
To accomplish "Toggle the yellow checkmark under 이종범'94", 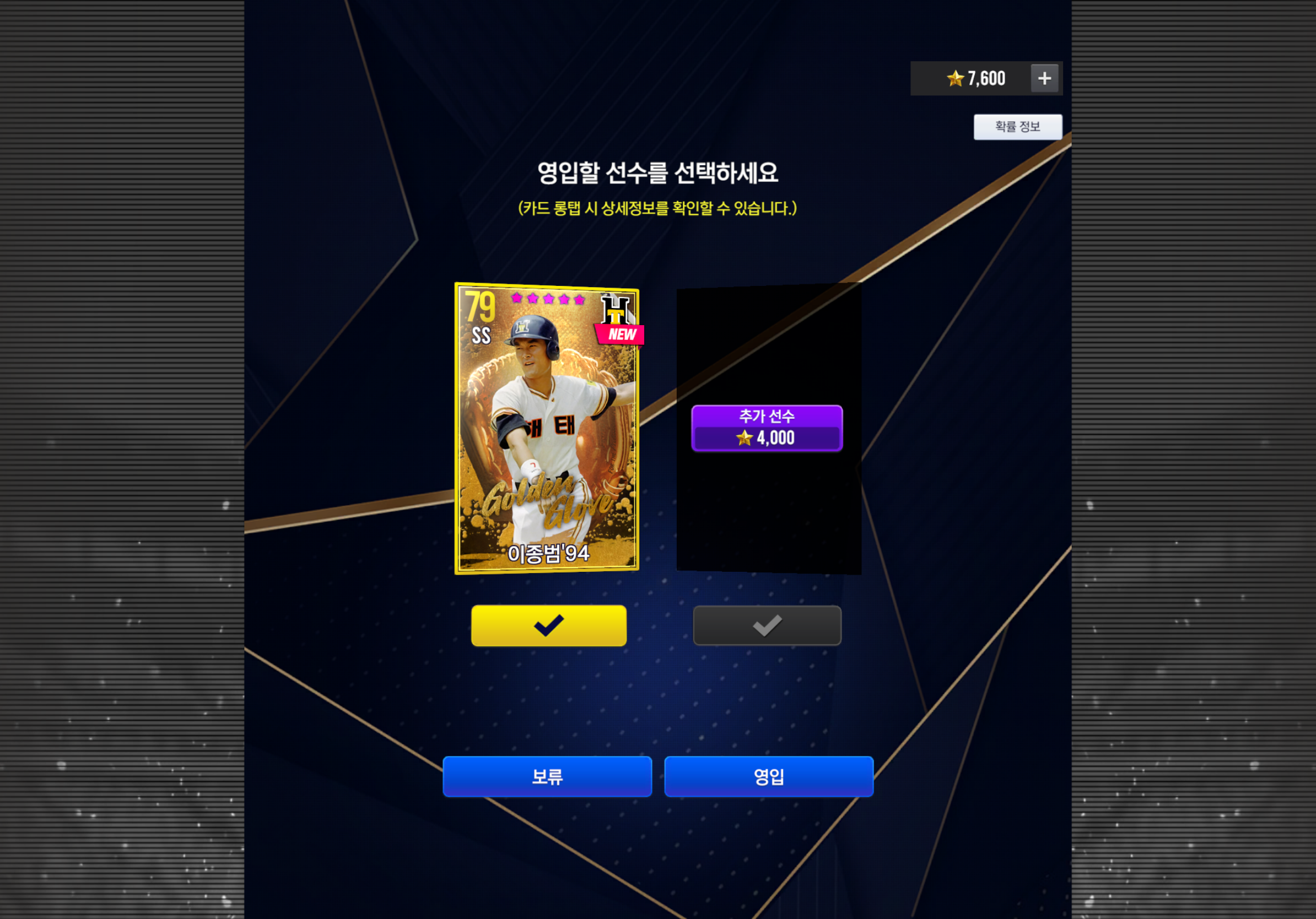I will 548,625.
